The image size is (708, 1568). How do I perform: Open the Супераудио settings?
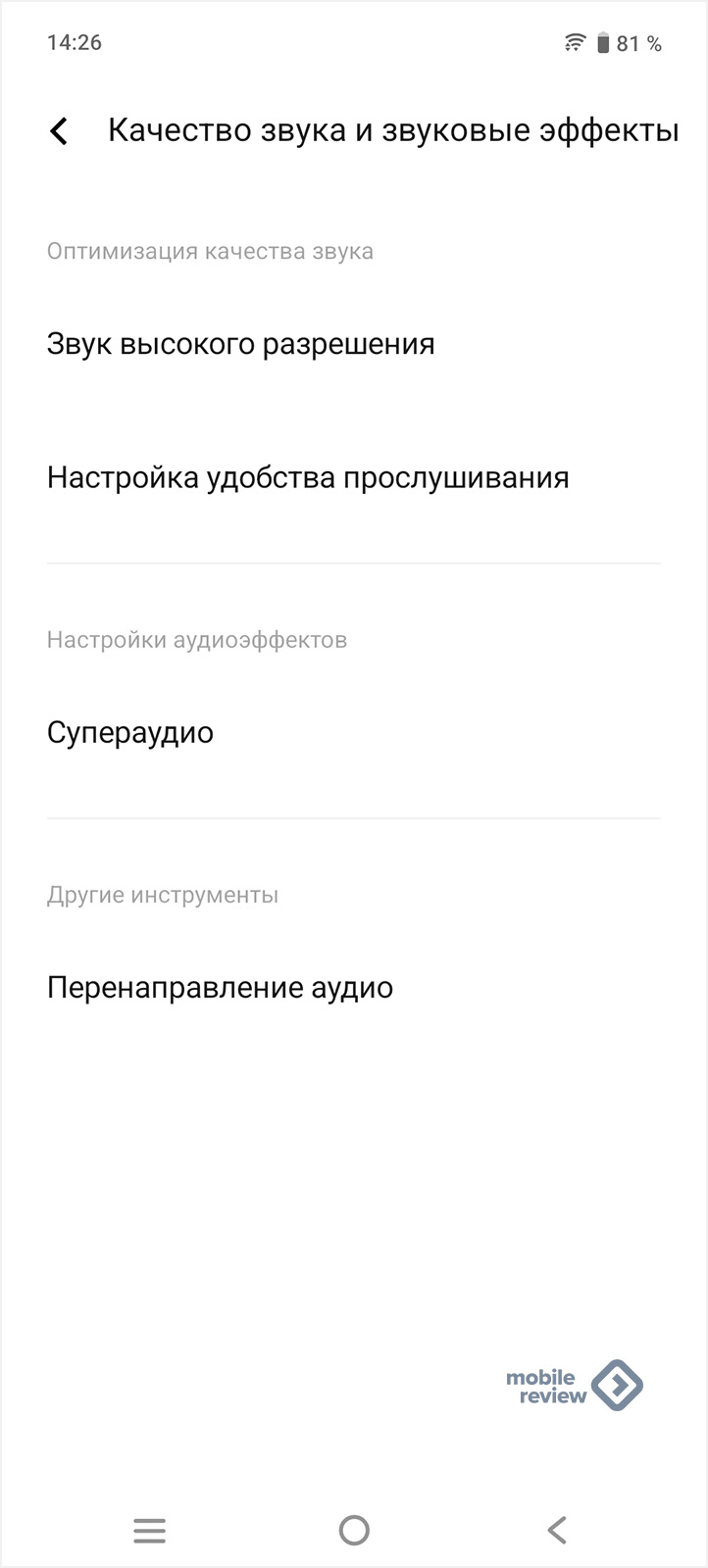click(354, 732)
